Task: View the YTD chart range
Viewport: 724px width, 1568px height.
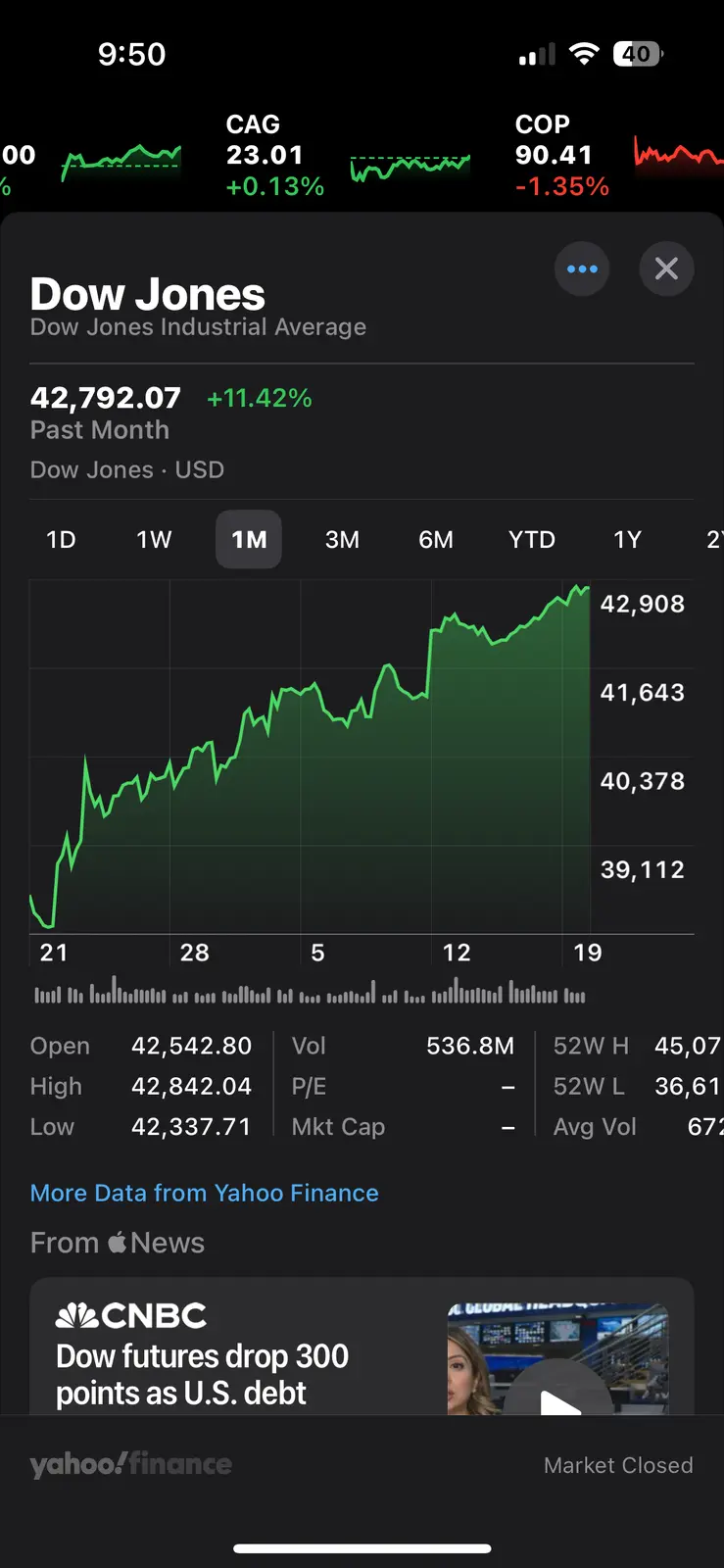Action: (531, 540)
